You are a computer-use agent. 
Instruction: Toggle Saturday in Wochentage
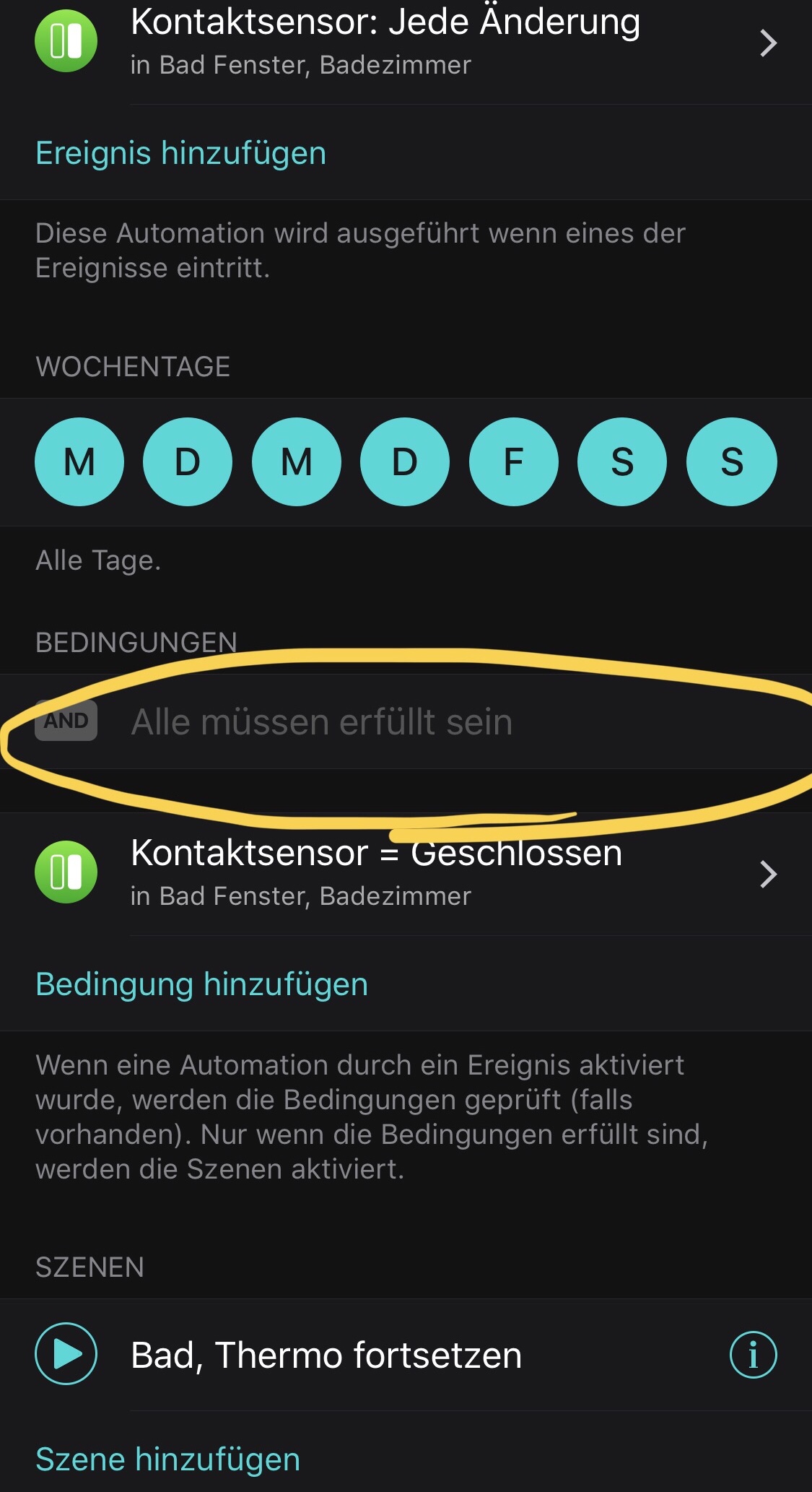click(x=622, y=462)
